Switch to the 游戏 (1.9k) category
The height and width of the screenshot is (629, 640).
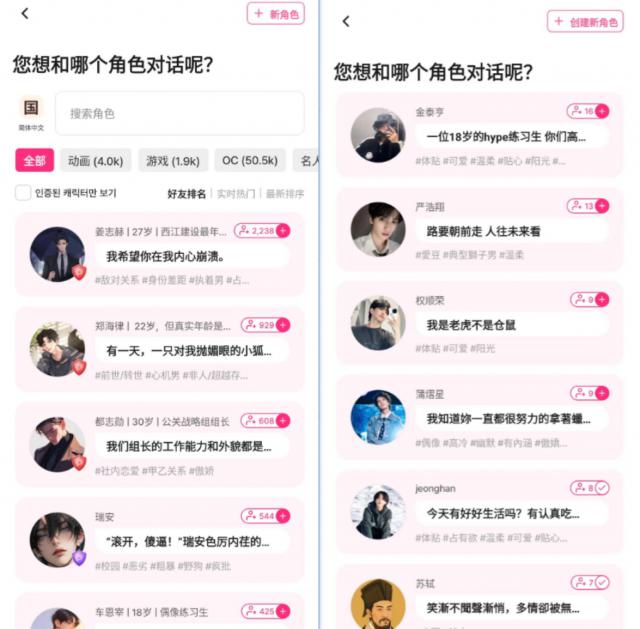pyautogui.click(x=173, y=161)
